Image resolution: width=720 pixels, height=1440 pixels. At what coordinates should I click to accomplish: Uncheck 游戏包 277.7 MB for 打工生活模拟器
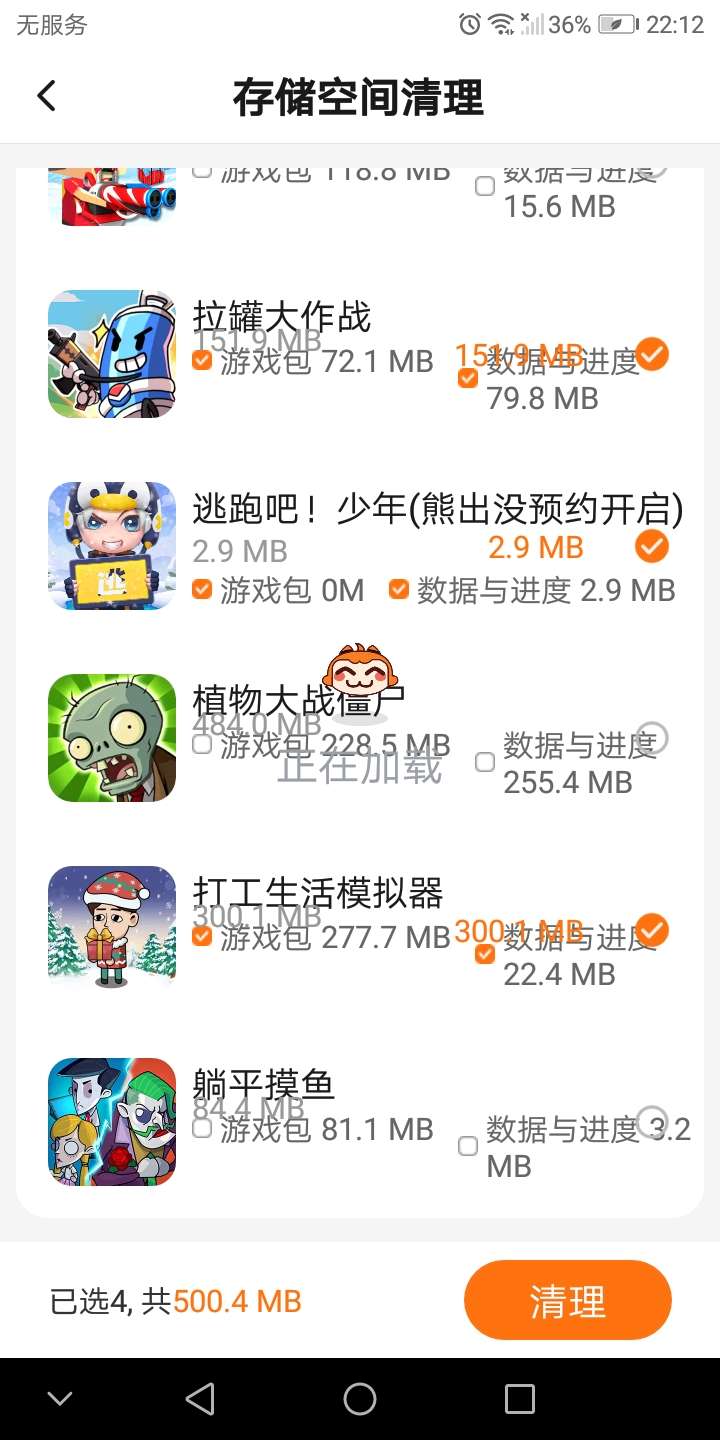(x=202, y=936)
